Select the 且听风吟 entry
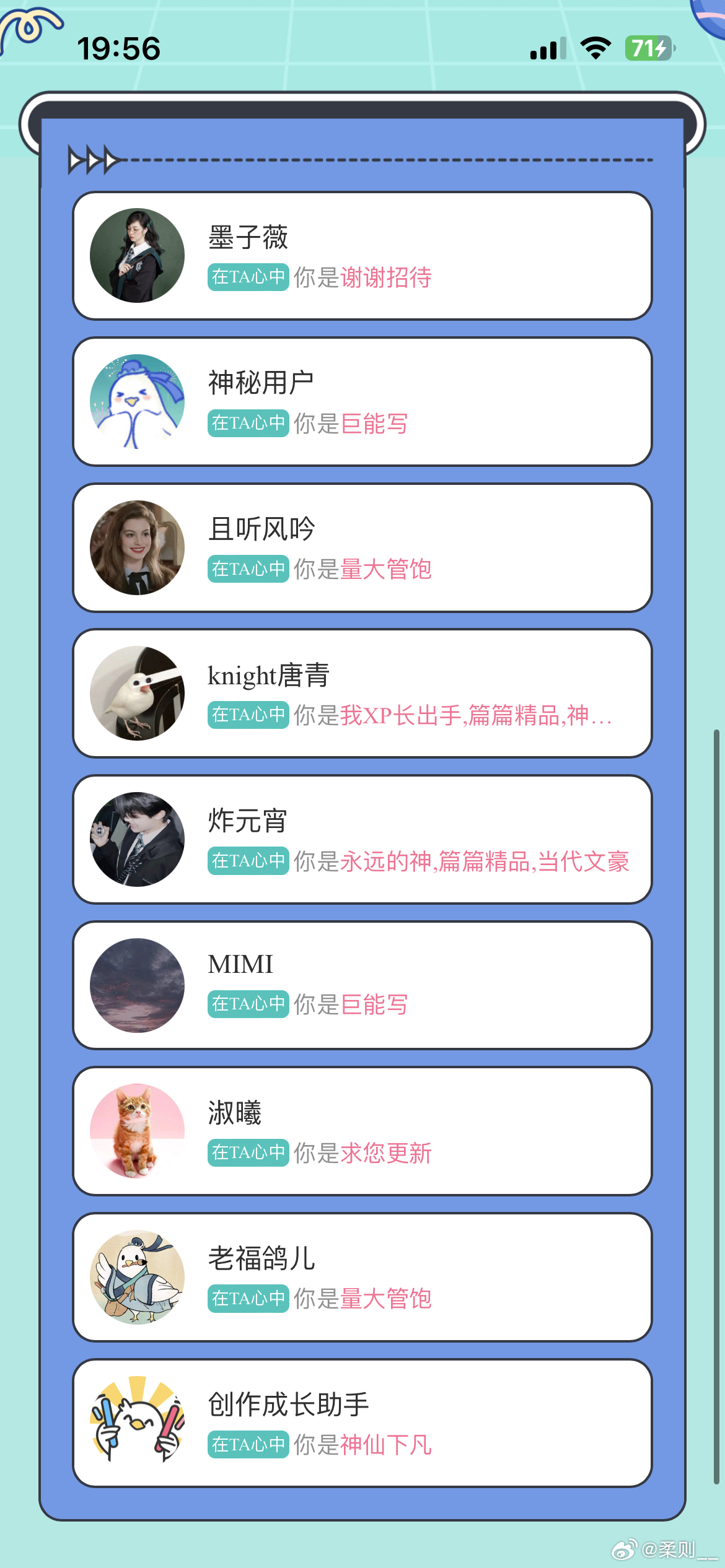Image resolution: width=725 pixels, height=1568 pixels. tap(362, 547)
